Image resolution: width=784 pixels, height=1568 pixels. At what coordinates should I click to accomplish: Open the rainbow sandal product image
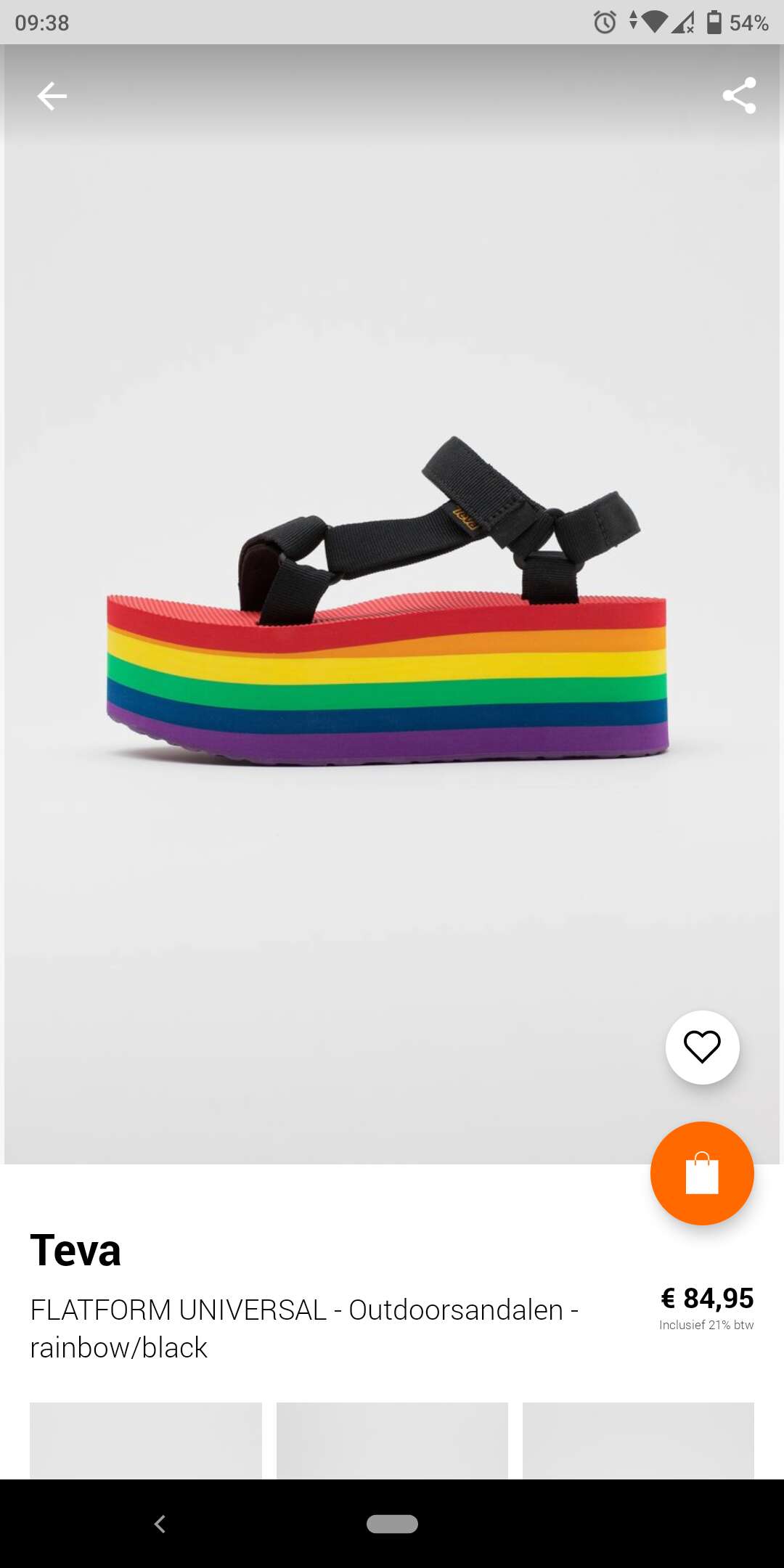[x=392, y=604]
